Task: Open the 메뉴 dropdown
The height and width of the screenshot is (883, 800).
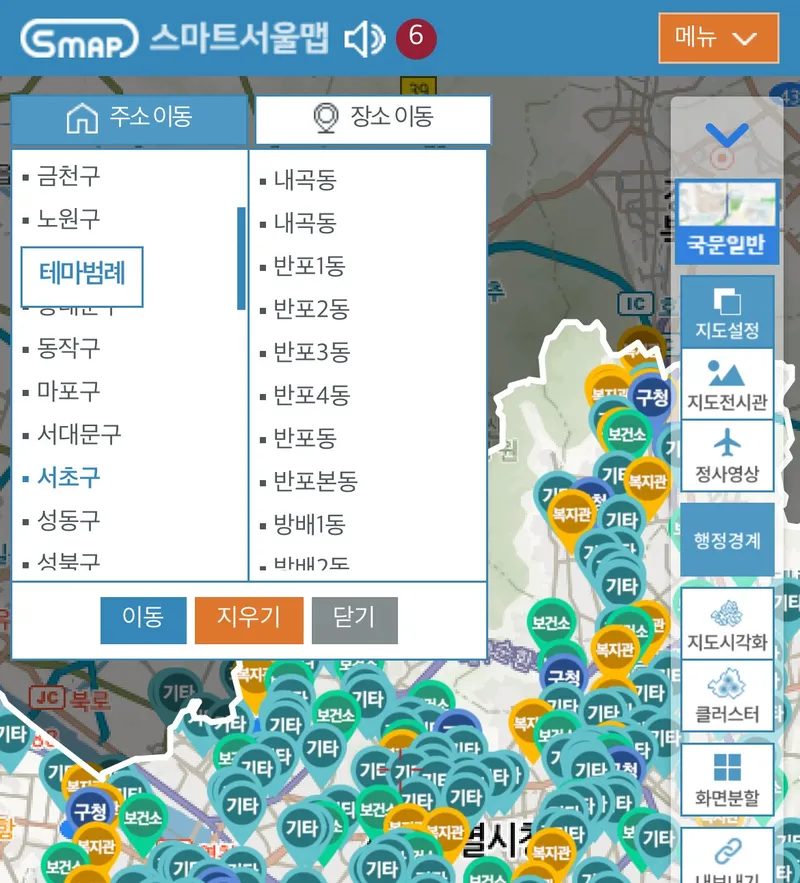Action: click(x=718, y=39)
